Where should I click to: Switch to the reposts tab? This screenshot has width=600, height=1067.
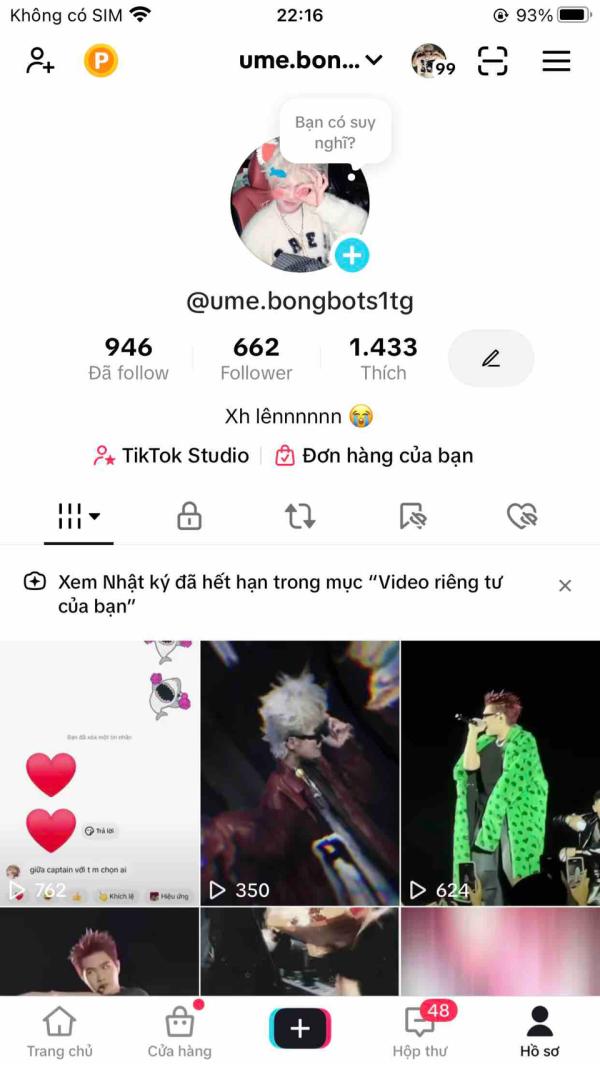point(300,516)
